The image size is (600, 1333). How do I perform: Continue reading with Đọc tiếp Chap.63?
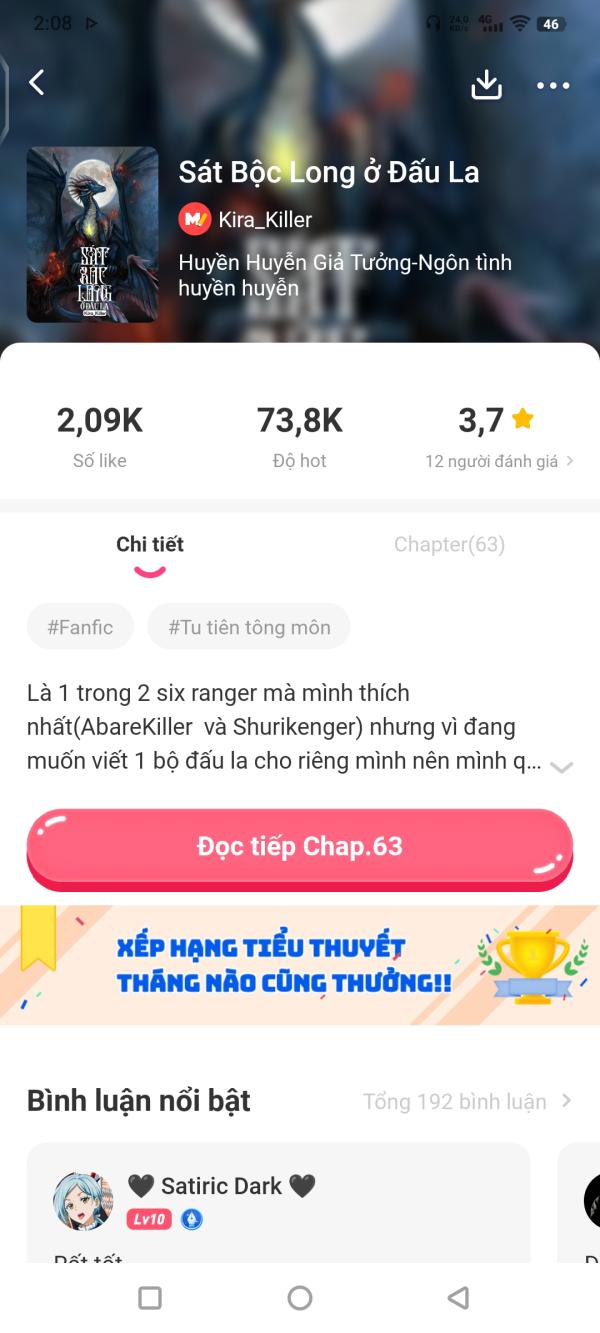coord(300,846)
